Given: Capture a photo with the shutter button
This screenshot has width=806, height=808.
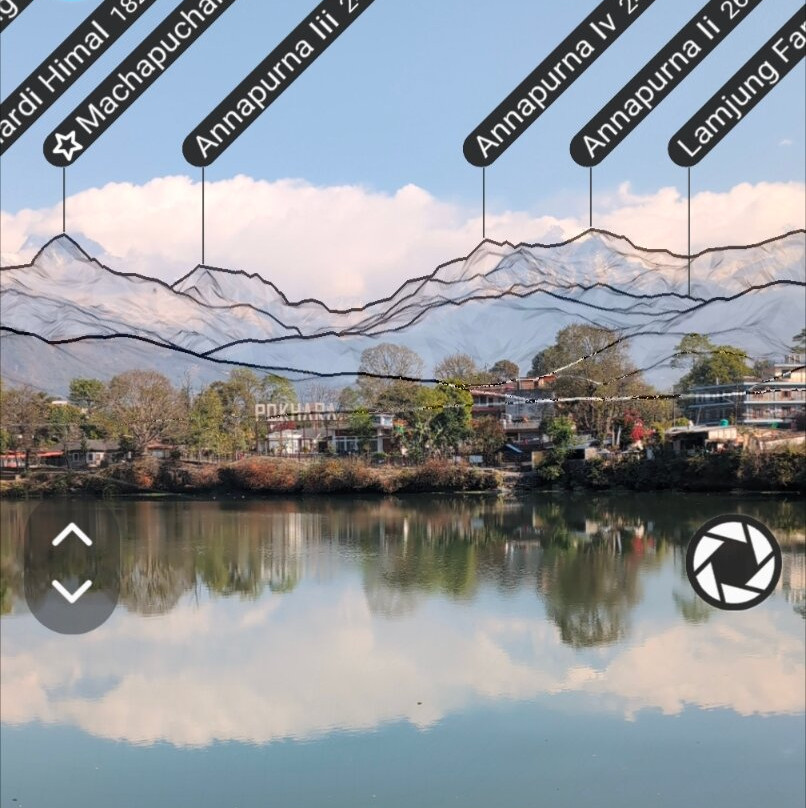Looking at the screenshot, I should pos(733,562).
